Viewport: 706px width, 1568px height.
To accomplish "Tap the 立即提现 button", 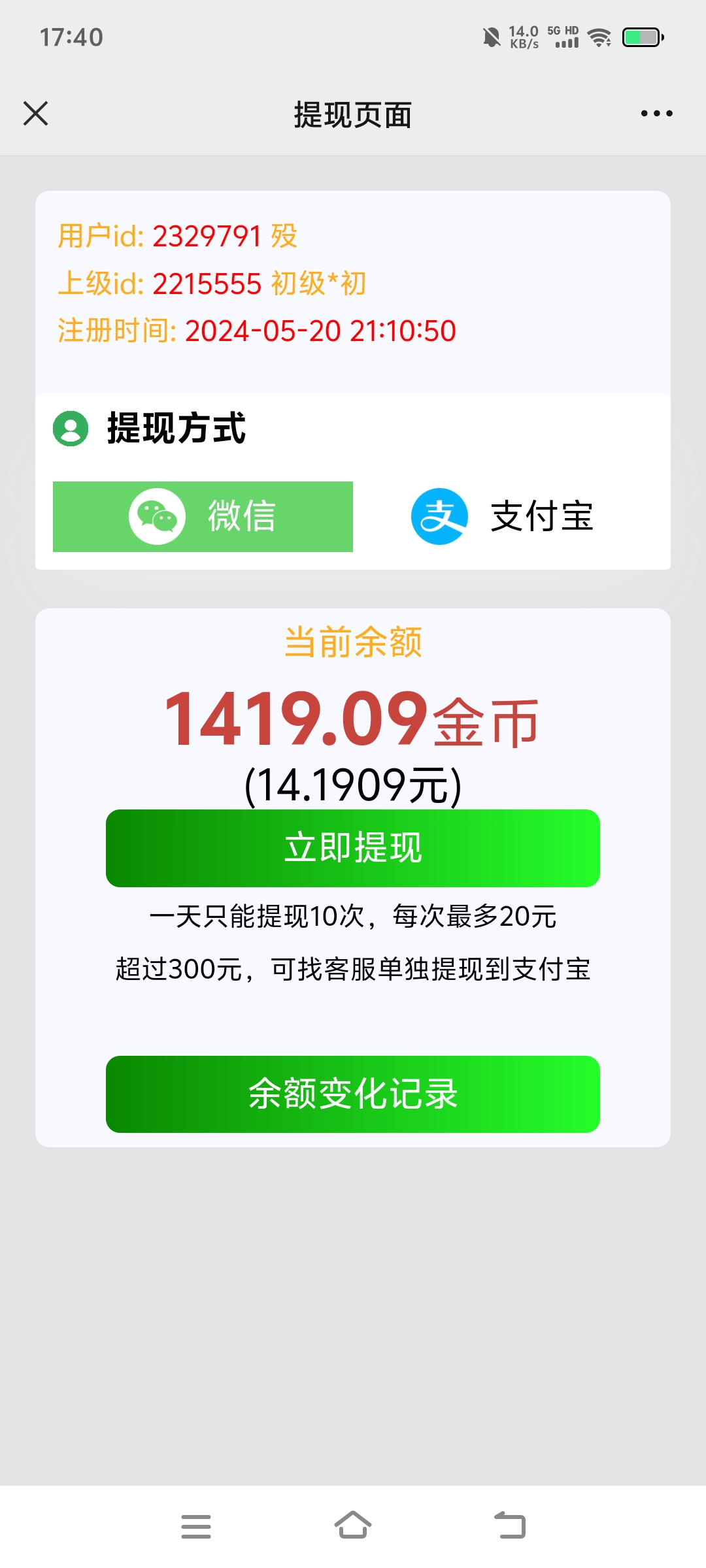I will click(353, 848).
